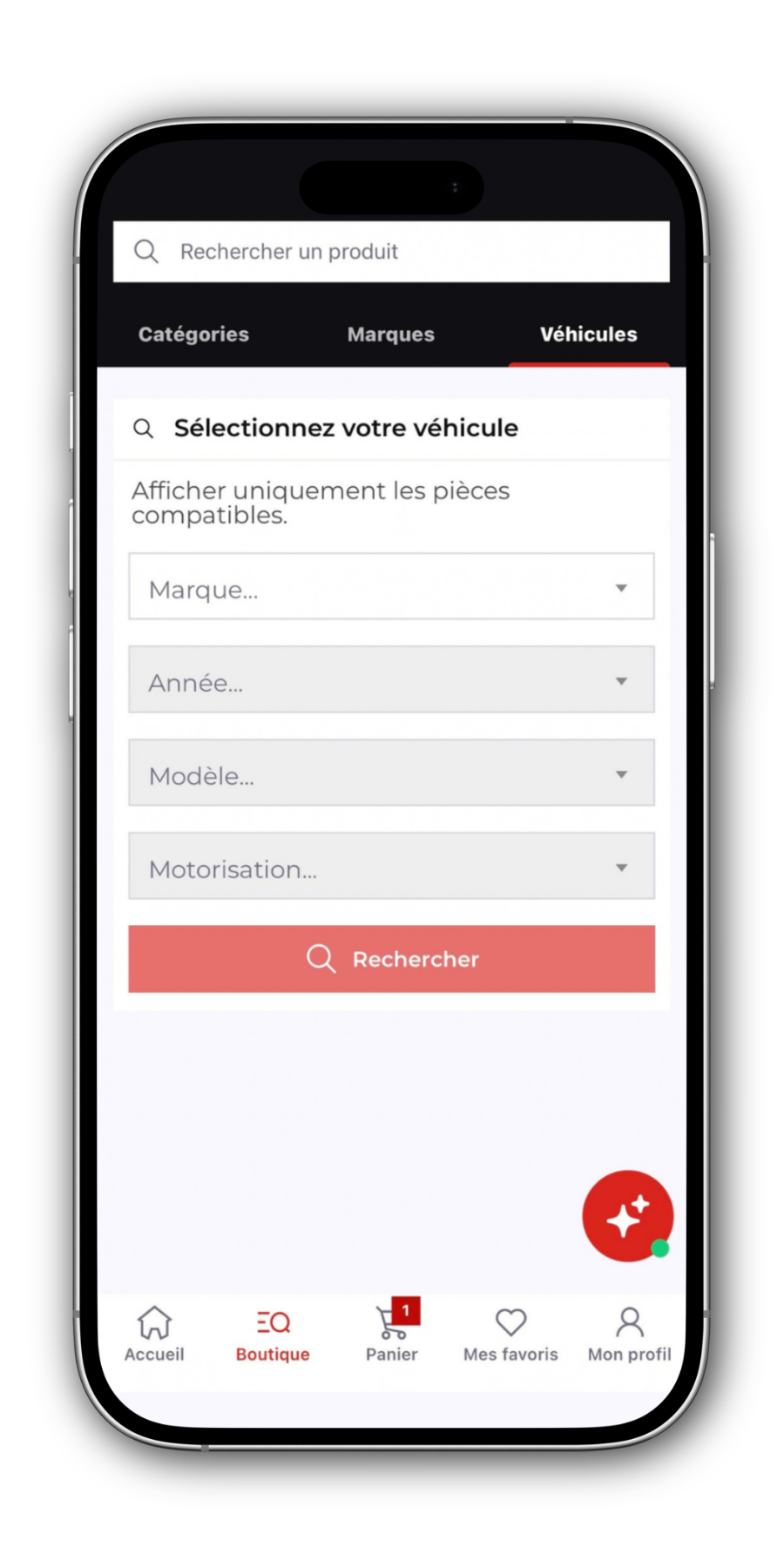Expand the Année dropdown
Image resolution: width=784 pixels, height=1568 pixels.
391,679
